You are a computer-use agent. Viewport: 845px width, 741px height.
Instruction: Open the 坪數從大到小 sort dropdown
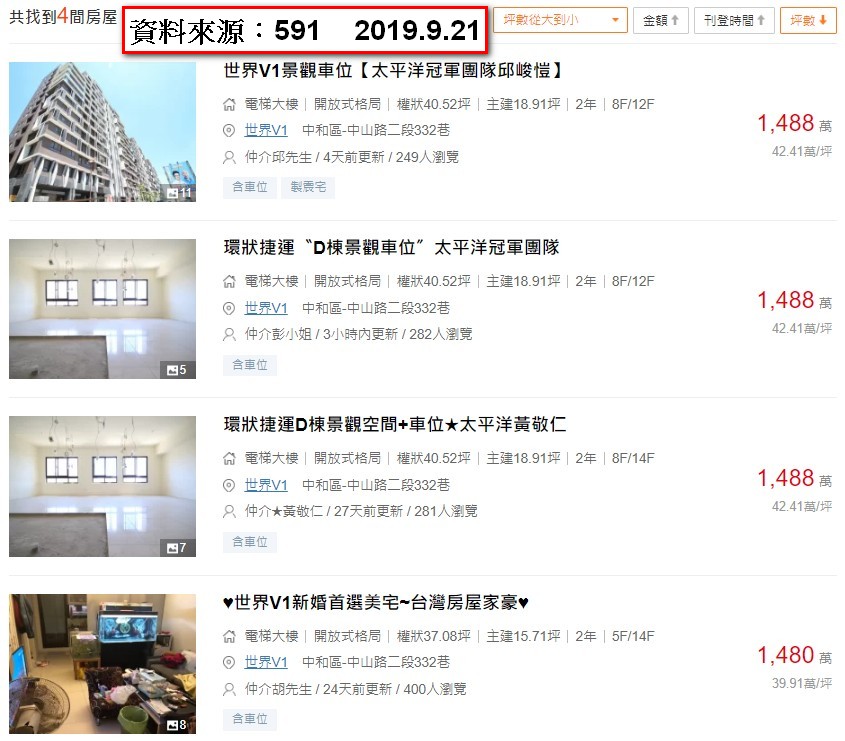coord(559,20)
